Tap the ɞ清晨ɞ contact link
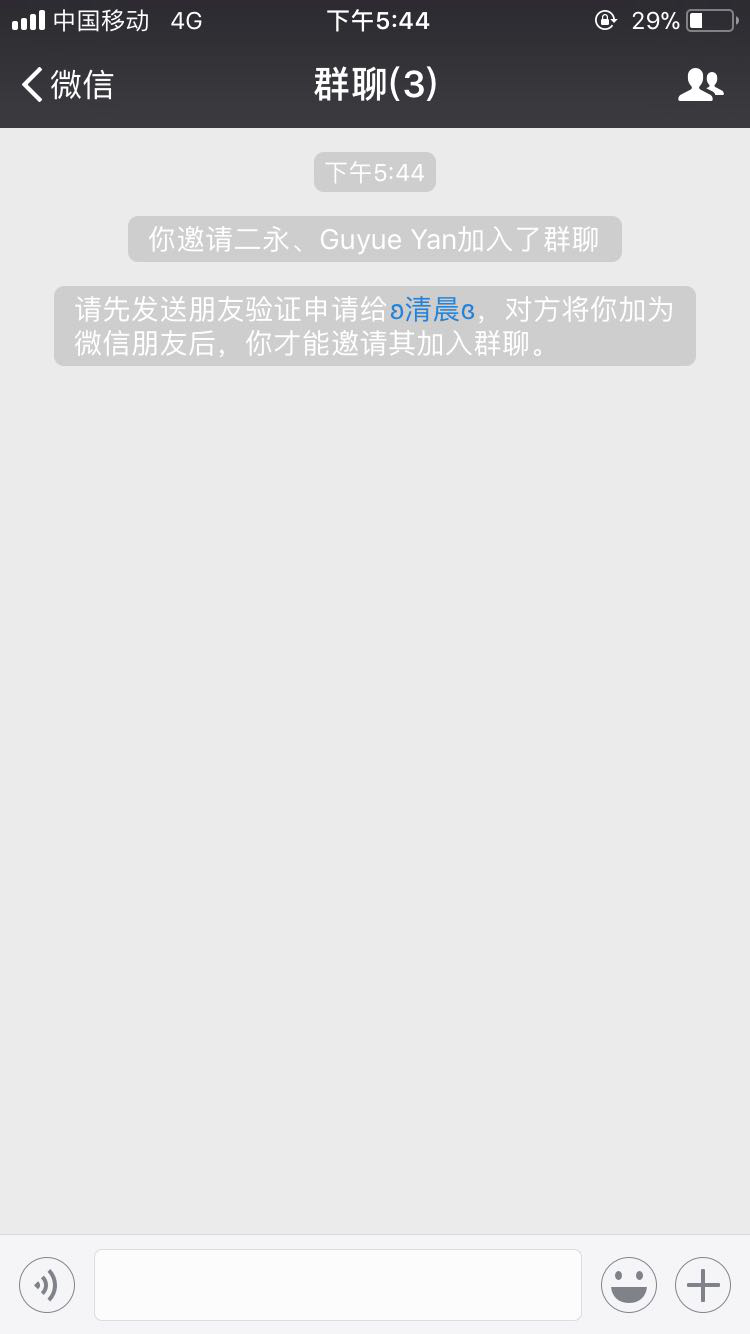750x1334 pixels. [x=432, y=310]
